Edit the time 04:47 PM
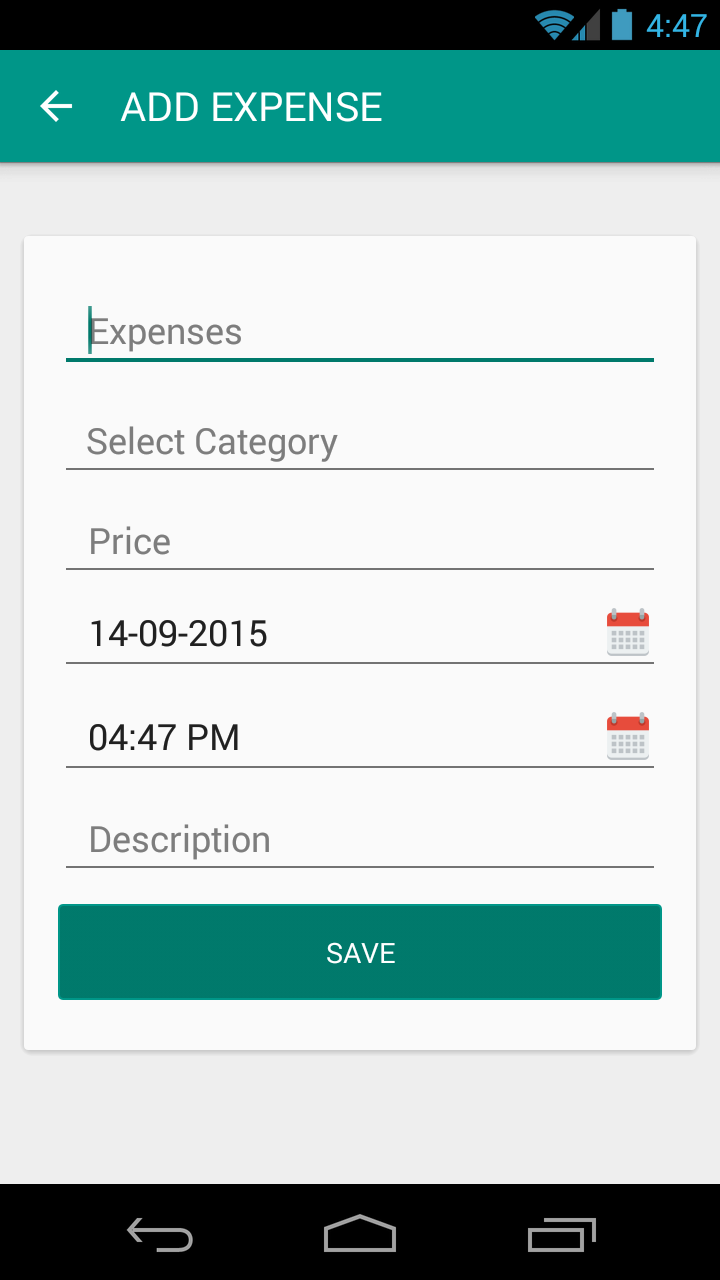This screenshot has height=1280, width=720. [330, 738]
